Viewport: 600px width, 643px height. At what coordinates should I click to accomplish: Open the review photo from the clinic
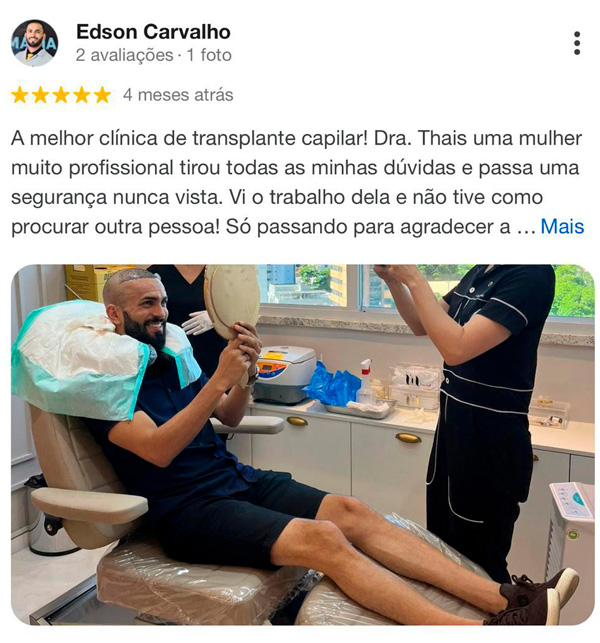pos(302,445)
